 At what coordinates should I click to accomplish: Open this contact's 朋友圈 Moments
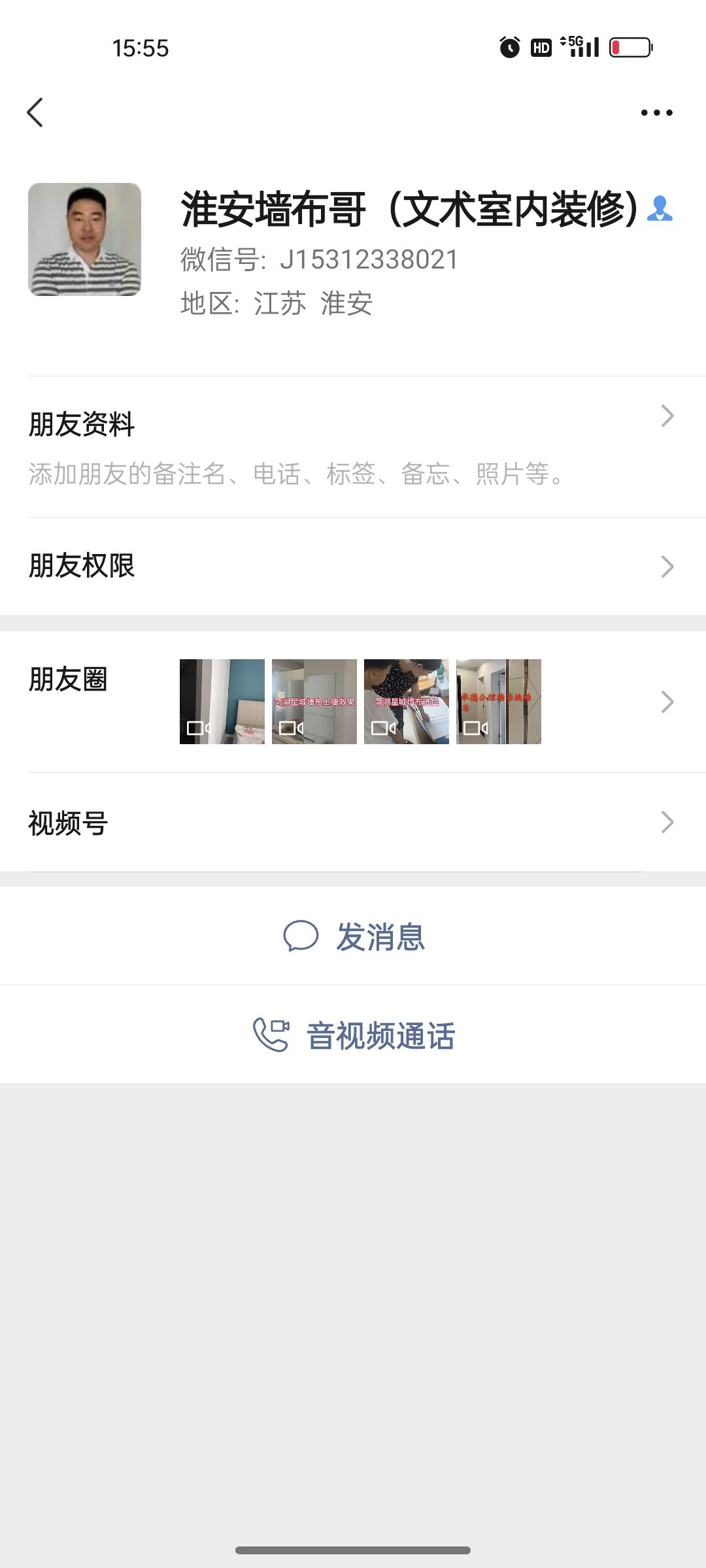point(353,702)
